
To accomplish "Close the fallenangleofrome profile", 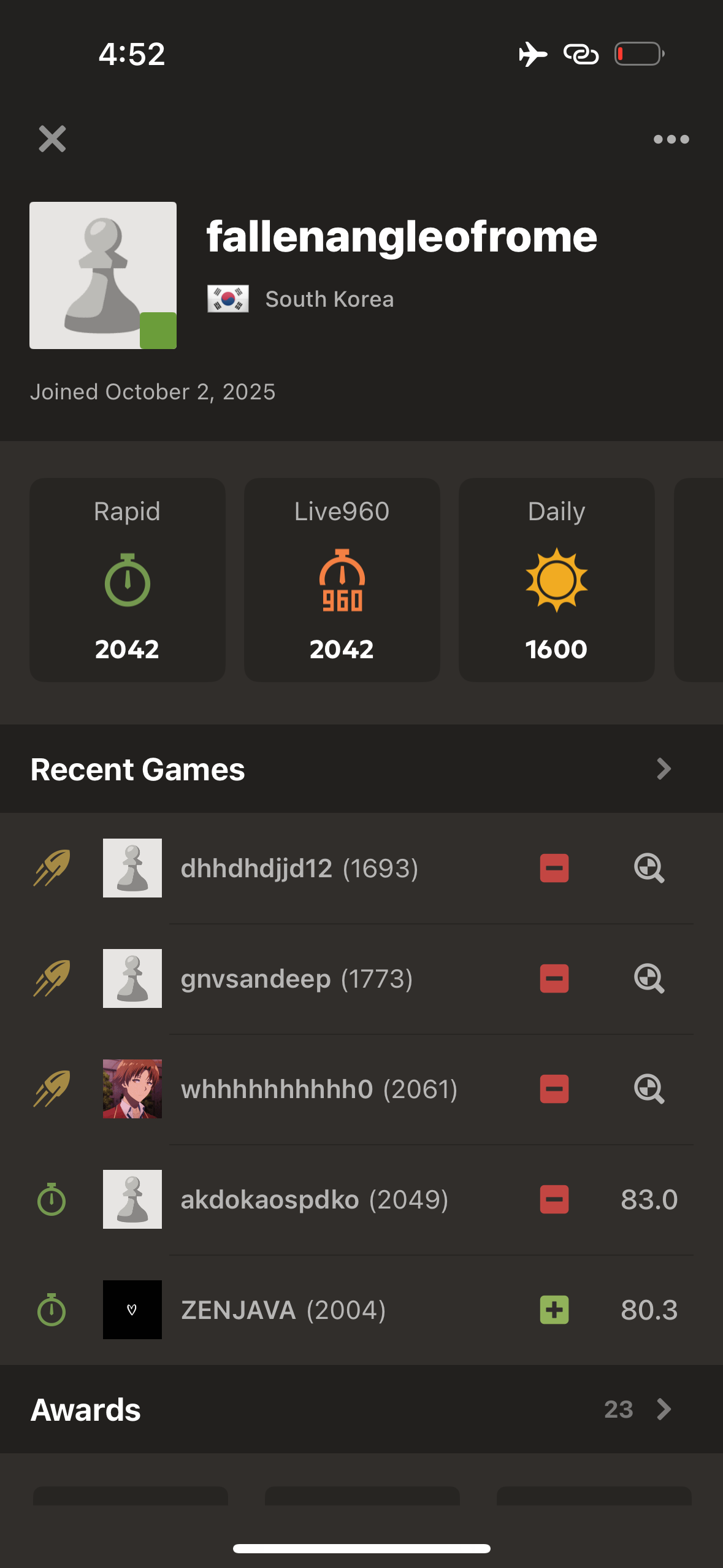I will [x=52, y=139].
